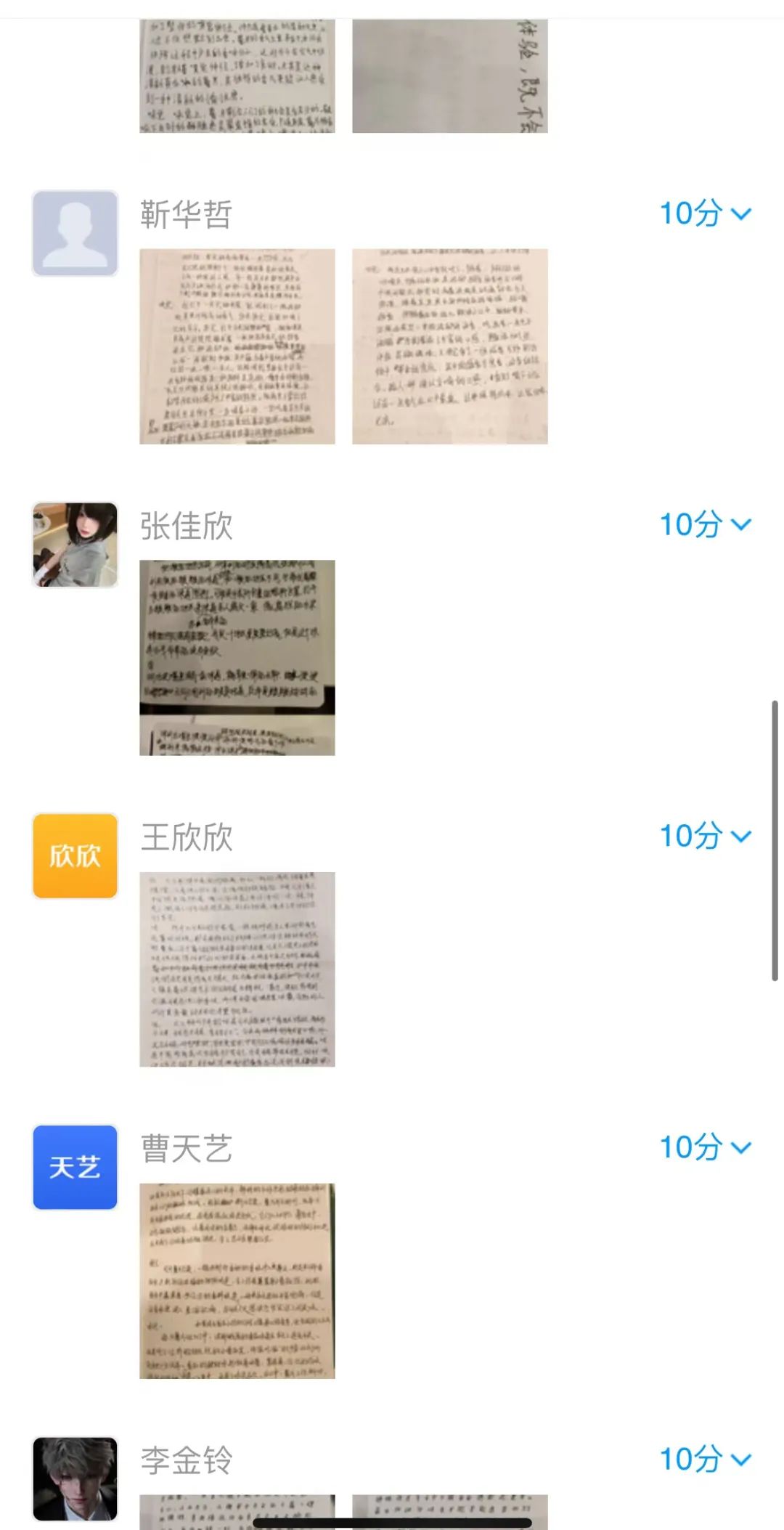Tap 张佳欣's profile avatar
Screen dimensions: 784x1530
click(75, 545)
